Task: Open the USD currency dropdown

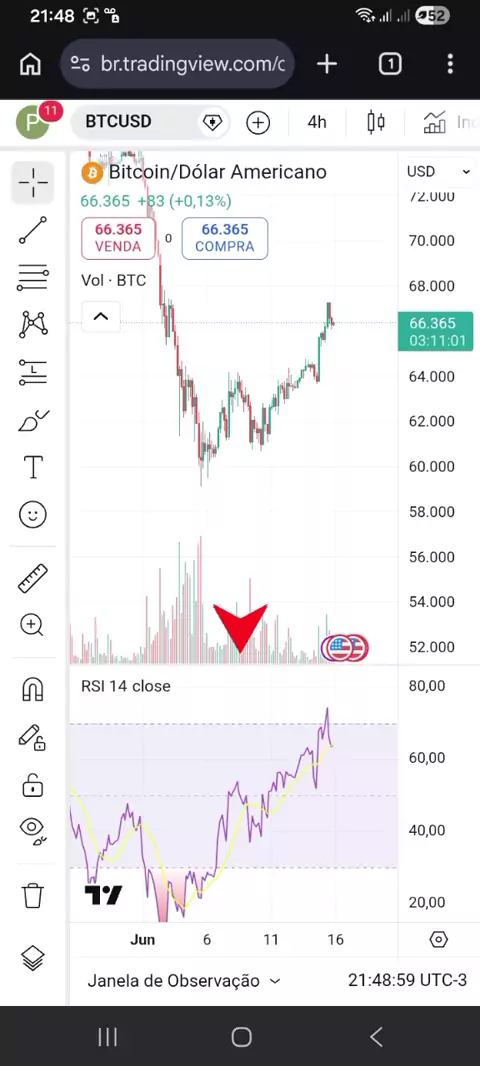Action: (x=439, y=172)
